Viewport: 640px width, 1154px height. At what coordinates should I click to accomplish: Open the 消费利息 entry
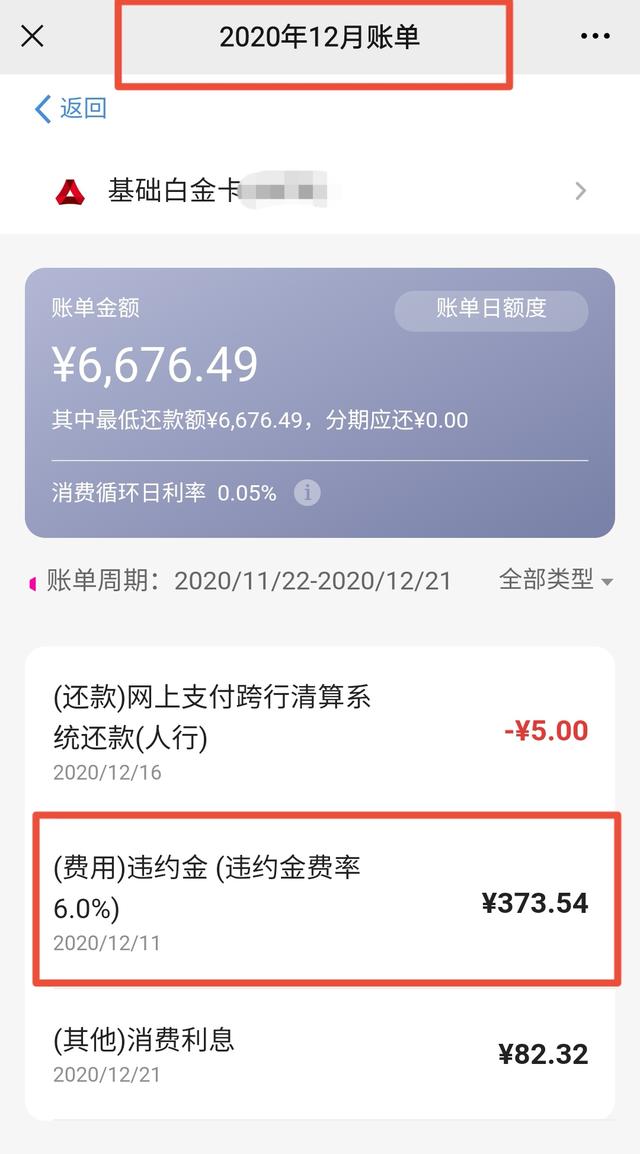[x=320, y=1055]
